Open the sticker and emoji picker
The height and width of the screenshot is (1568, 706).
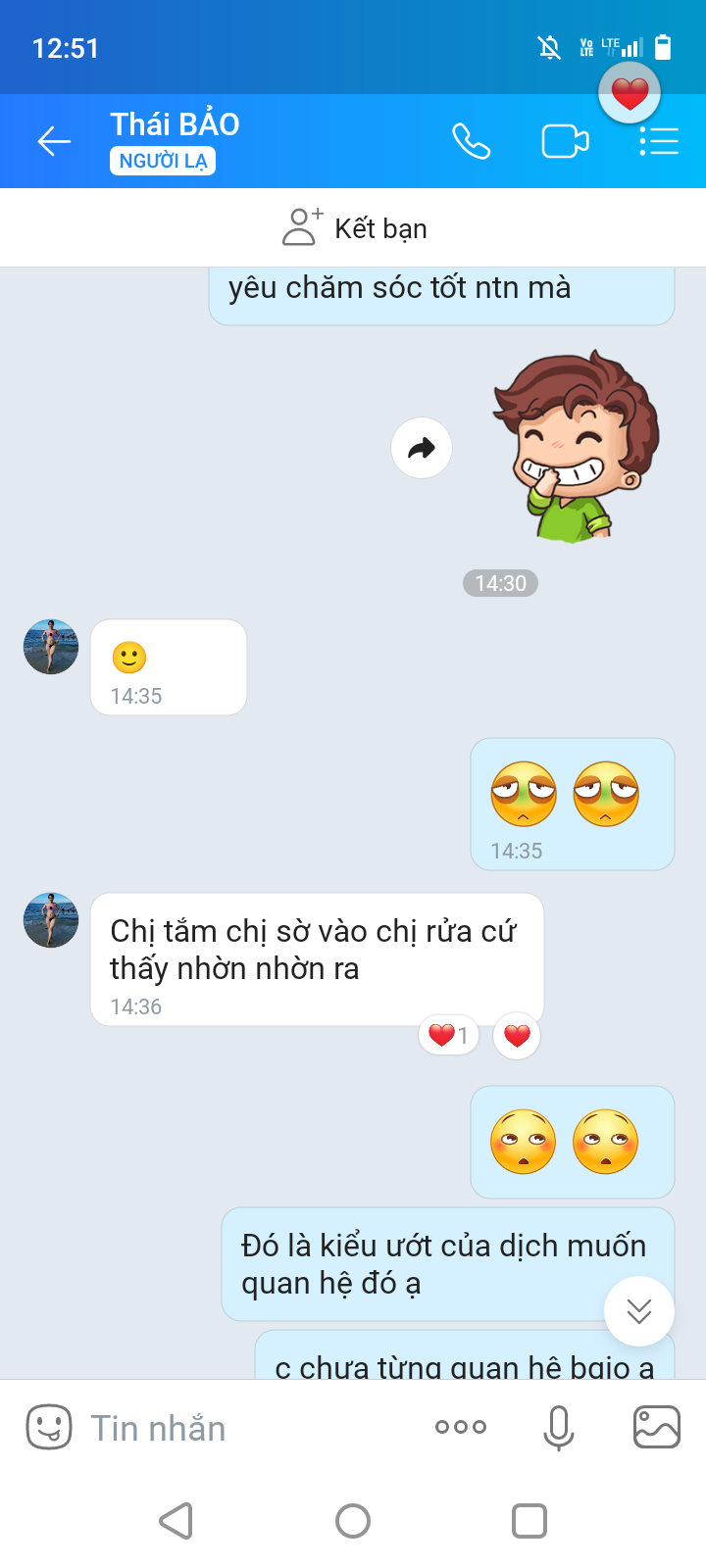[49, 1427]
